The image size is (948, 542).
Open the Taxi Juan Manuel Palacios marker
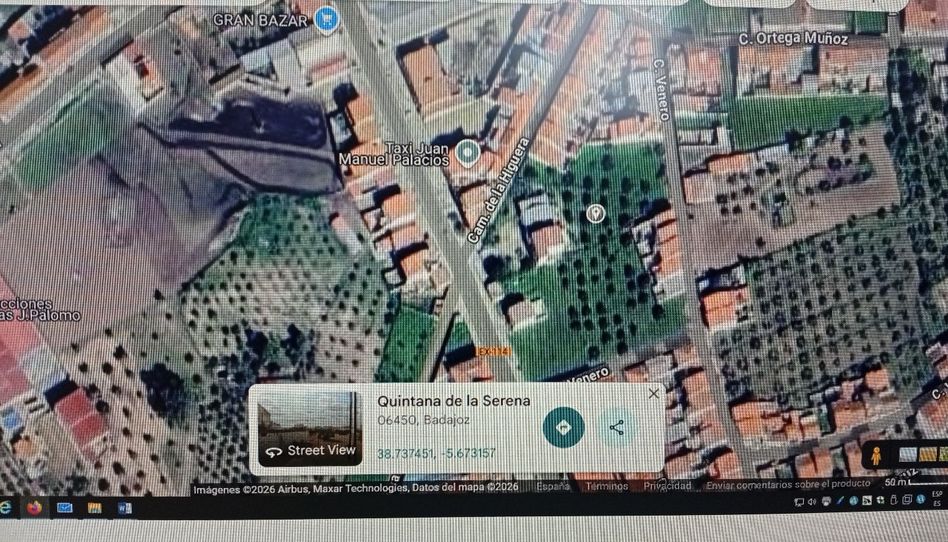point(466,152)
